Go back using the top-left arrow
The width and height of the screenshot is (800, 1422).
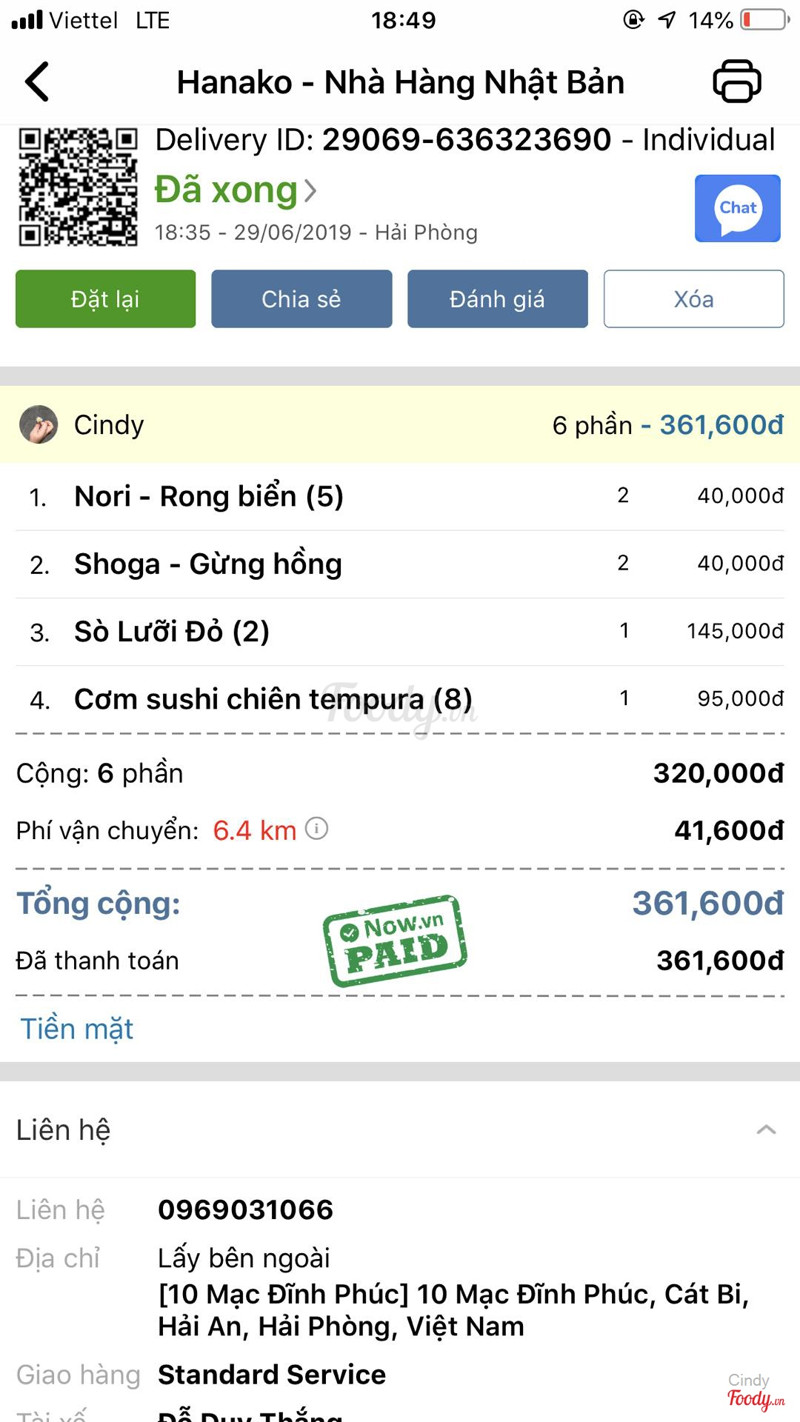37,82
